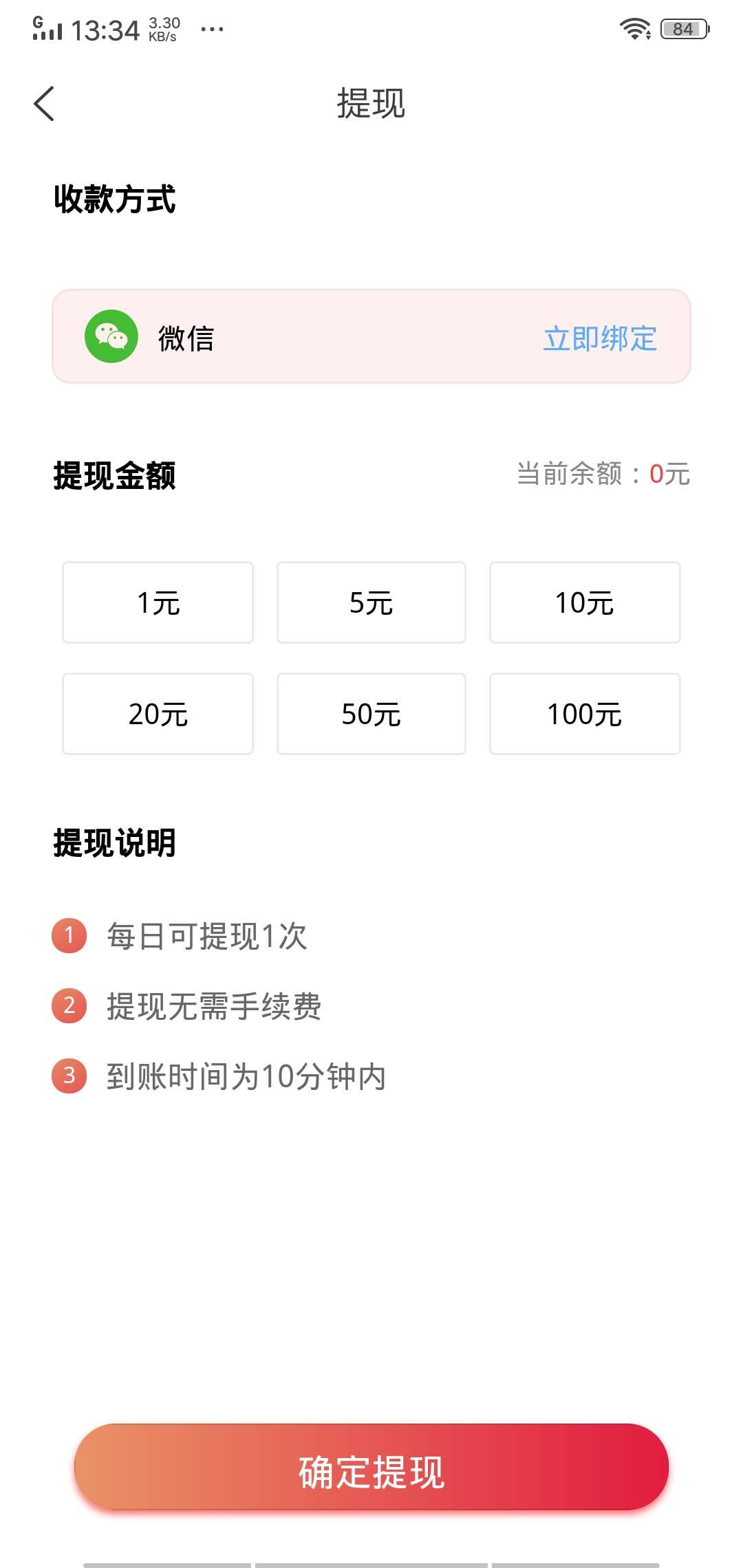Choose the 50元 amount

371,714
